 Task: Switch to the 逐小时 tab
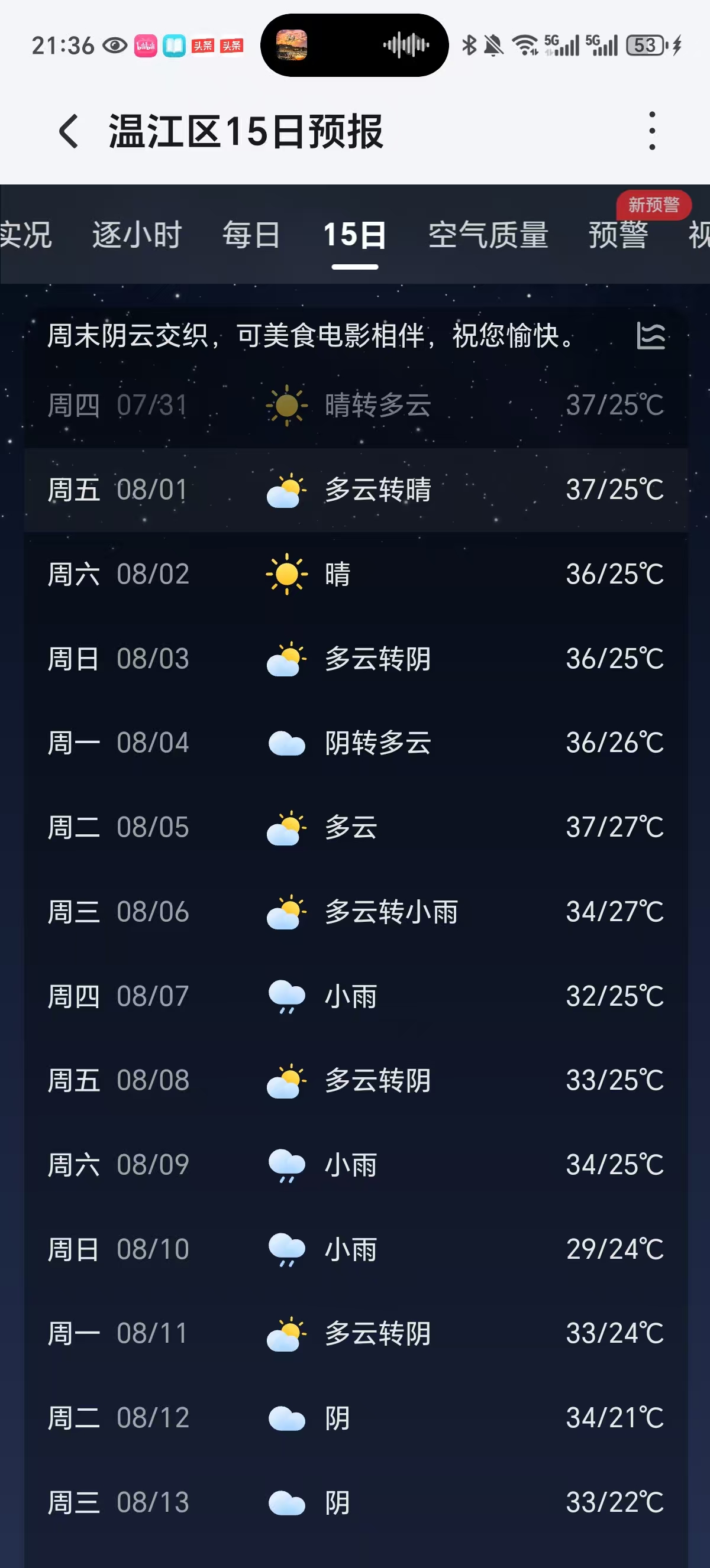point(137,235)
